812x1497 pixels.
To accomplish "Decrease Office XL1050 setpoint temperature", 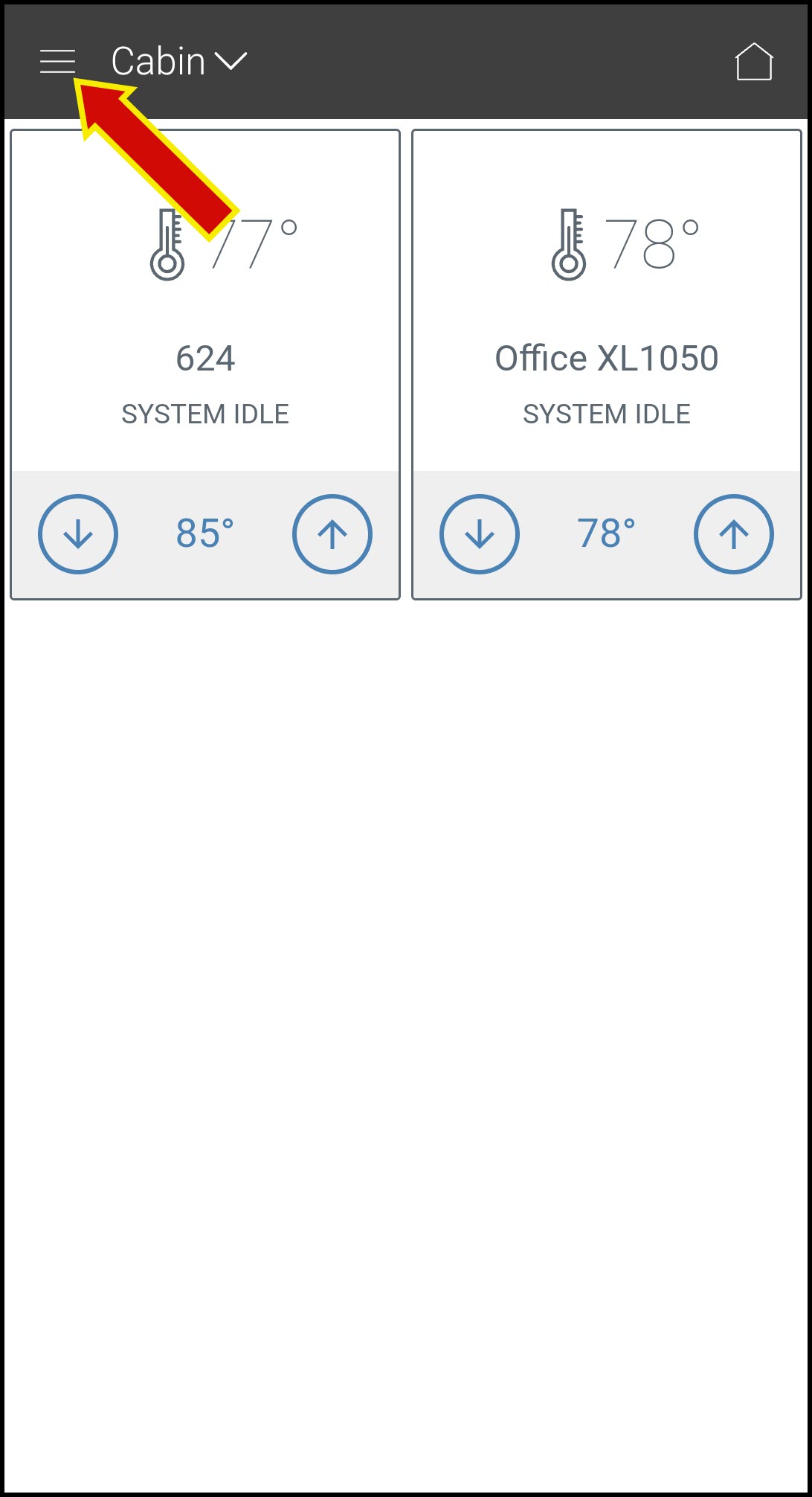I will [x=480, y=533].
